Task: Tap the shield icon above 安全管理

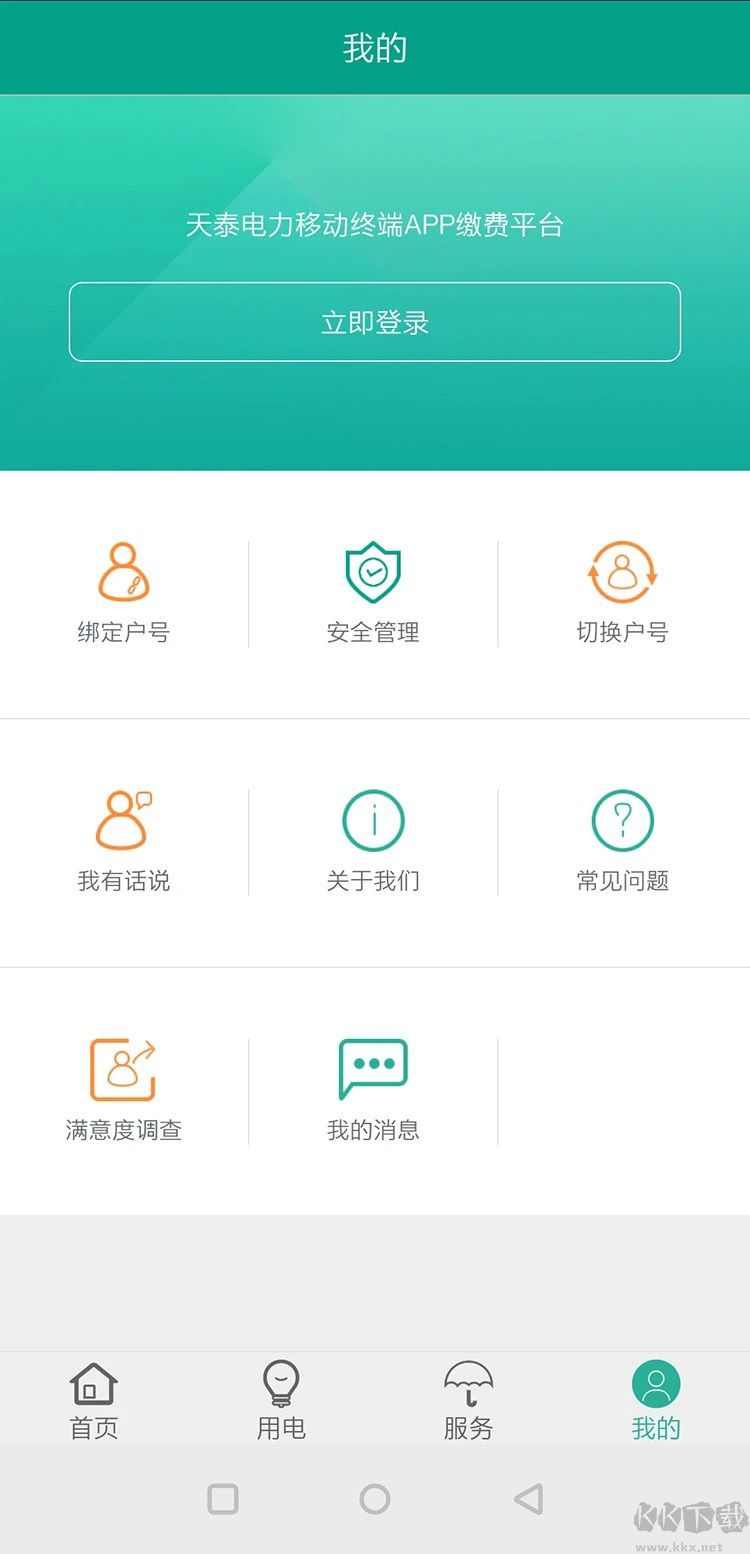Action: pyautogui.click(x=373, y=570)
